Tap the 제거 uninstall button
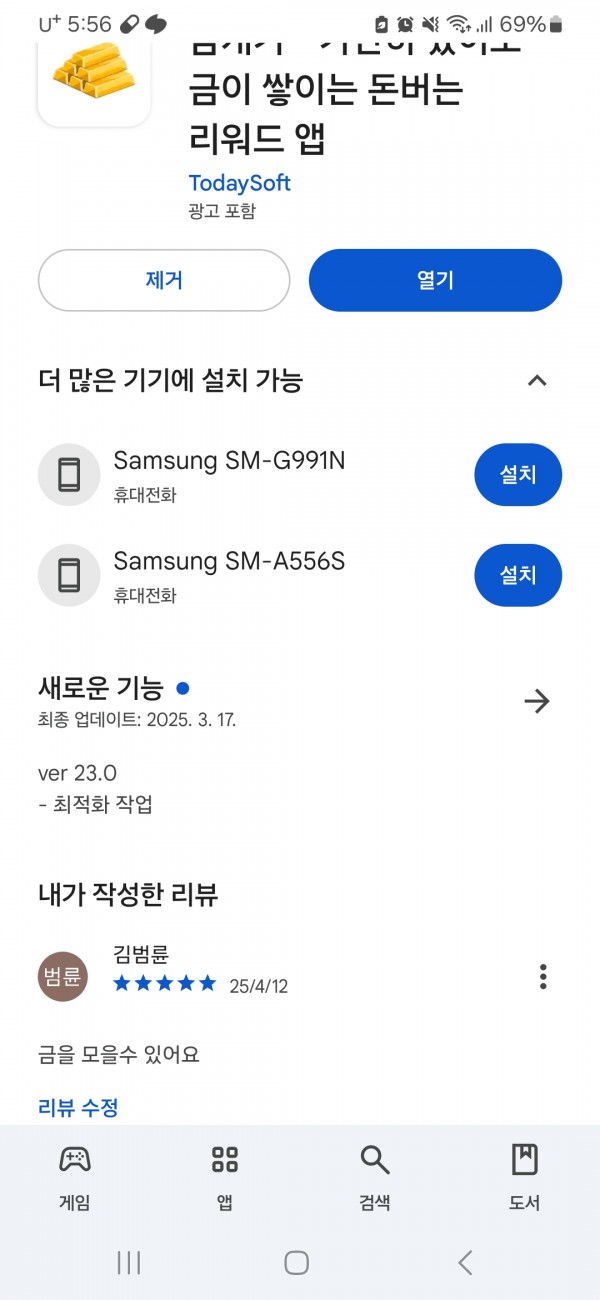This screenshot has height=1300, width=600. [164, 281]
